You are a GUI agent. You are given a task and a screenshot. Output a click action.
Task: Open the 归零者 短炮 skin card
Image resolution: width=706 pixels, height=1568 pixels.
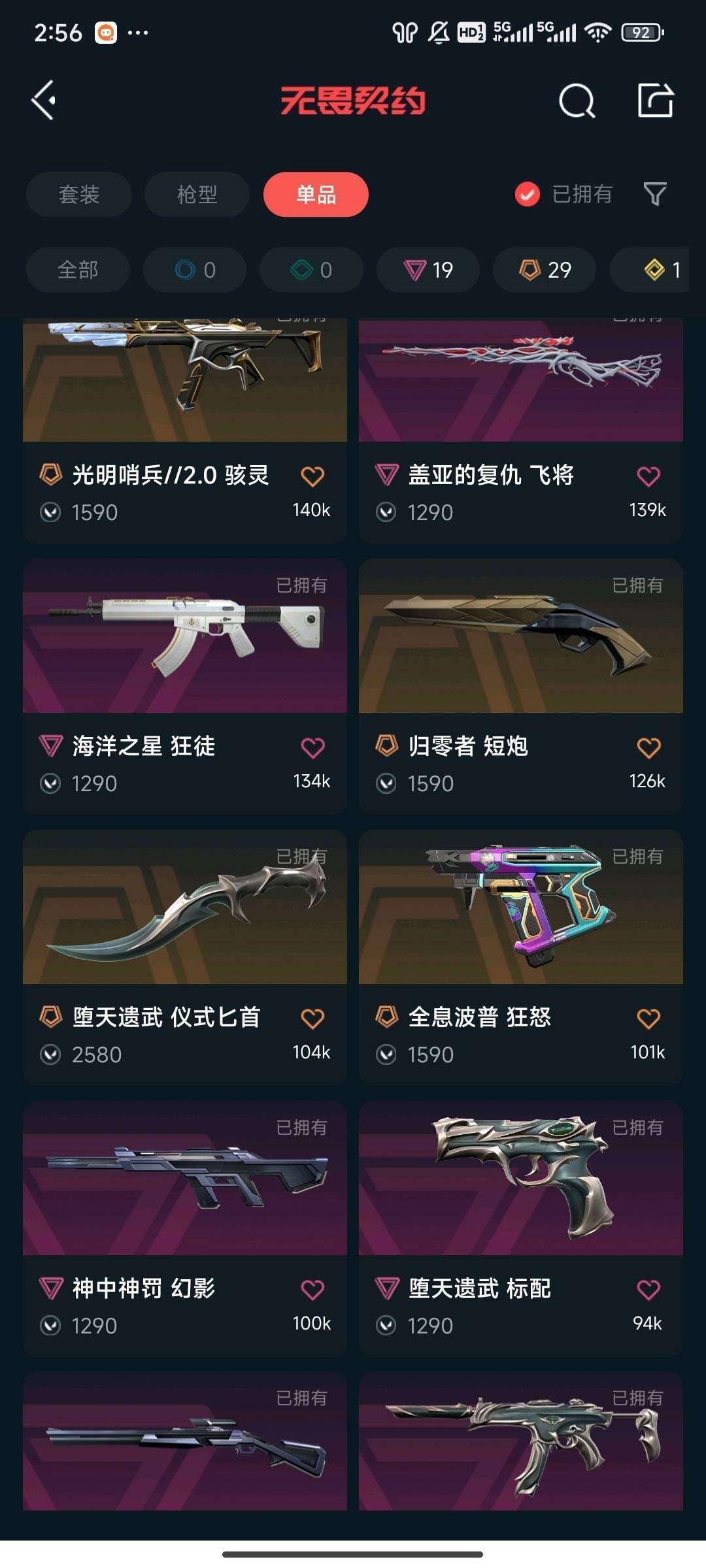[x=521, y=686]
